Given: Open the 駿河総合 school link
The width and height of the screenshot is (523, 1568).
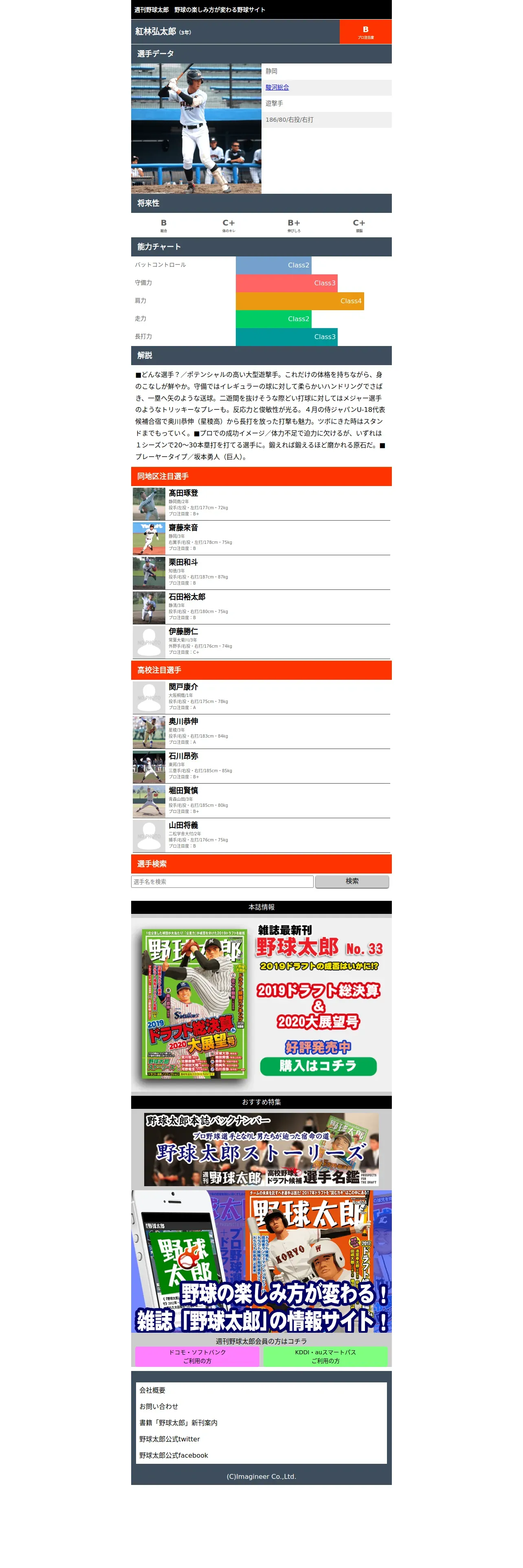Looking at the screenshot, I should (x=277, y=88).
